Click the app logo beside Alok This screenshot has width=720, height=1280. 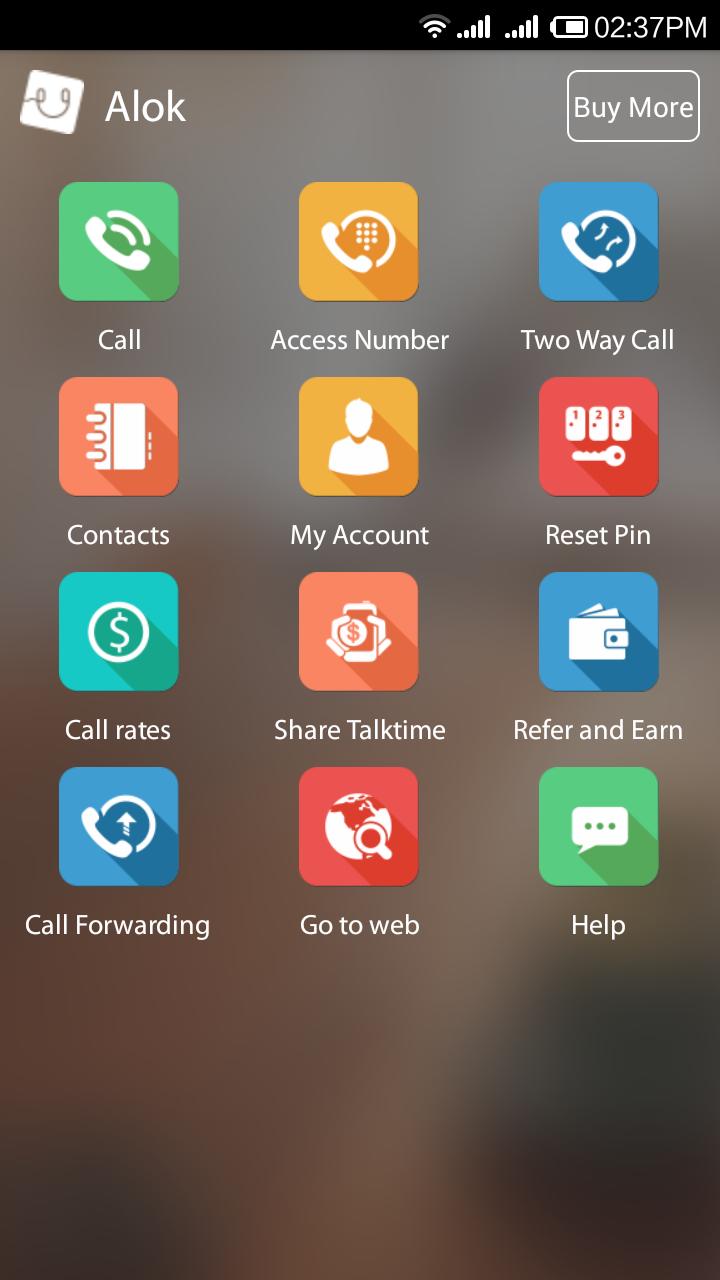coord(52,104)
